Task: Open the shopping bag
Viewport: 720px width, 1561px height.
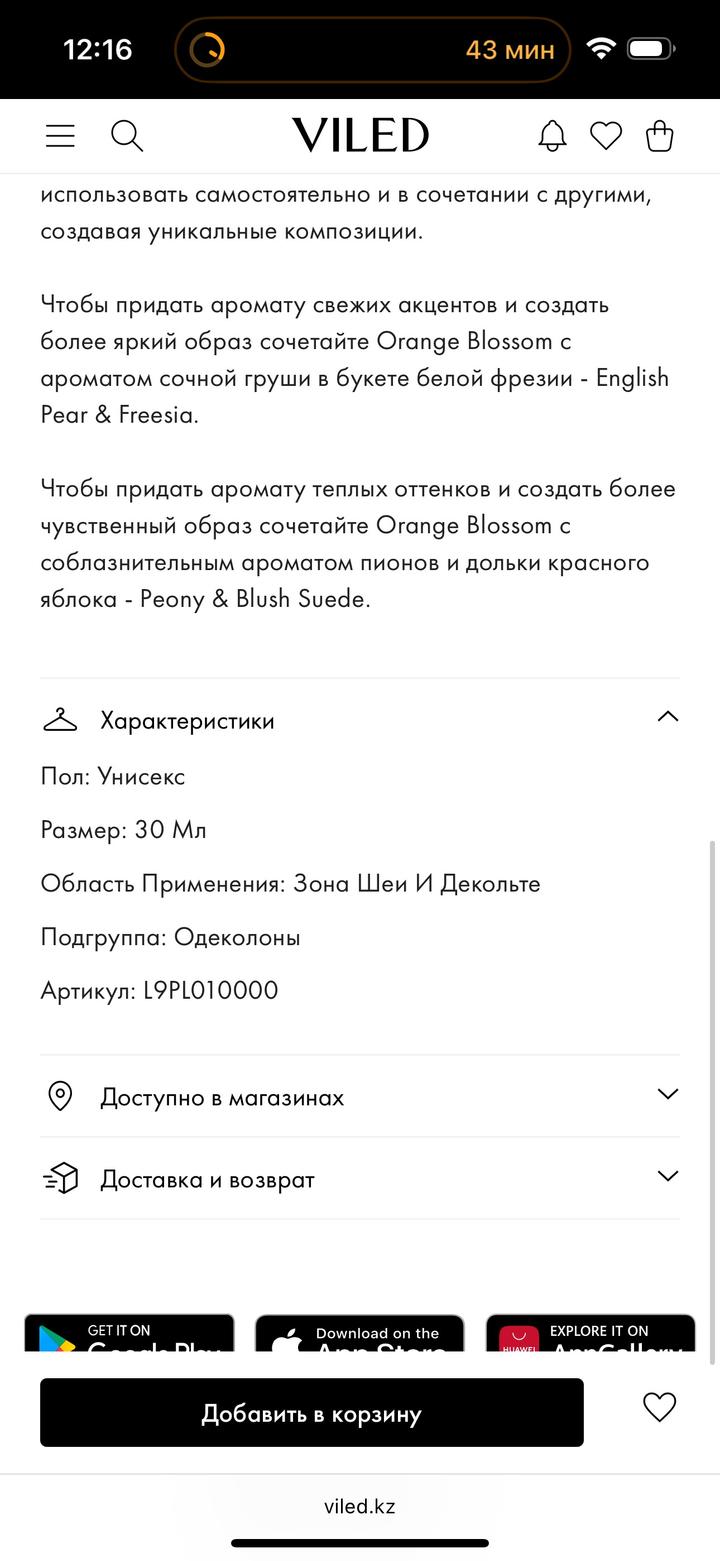Action: click(660, 136)
